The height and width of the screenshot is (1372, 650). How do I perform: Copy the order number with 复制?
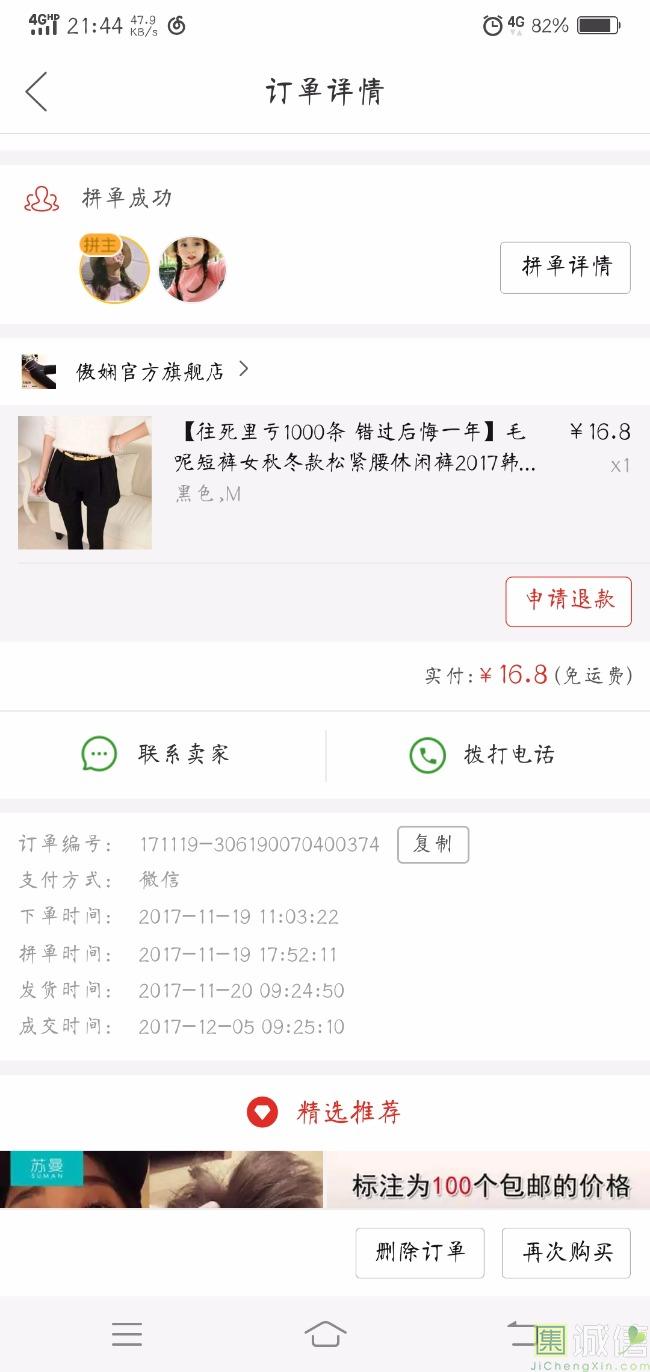pyautogui.click(x=432, y=844)
